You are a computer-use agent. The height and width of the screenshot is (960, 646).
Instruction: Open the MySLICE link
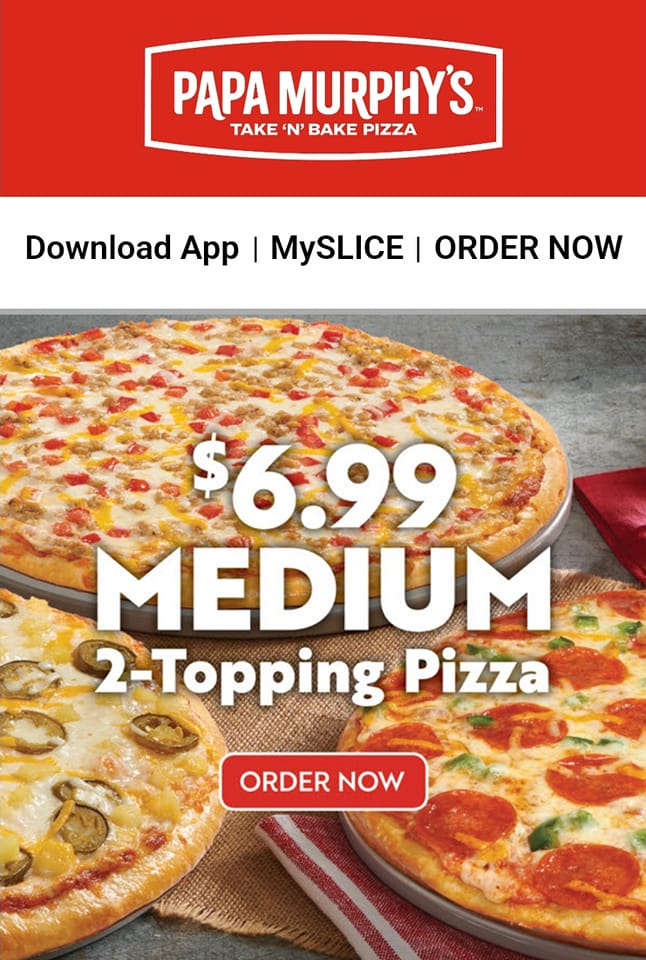tap(337, 248)
